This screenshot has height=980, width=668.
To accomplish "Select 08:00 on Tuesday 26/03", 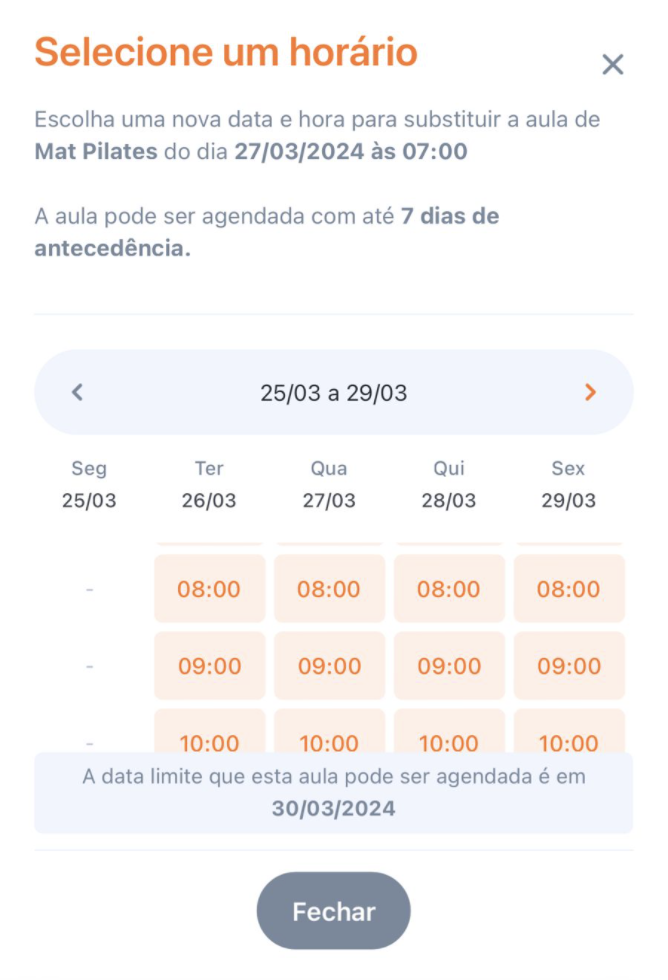I will coord(209,589).
